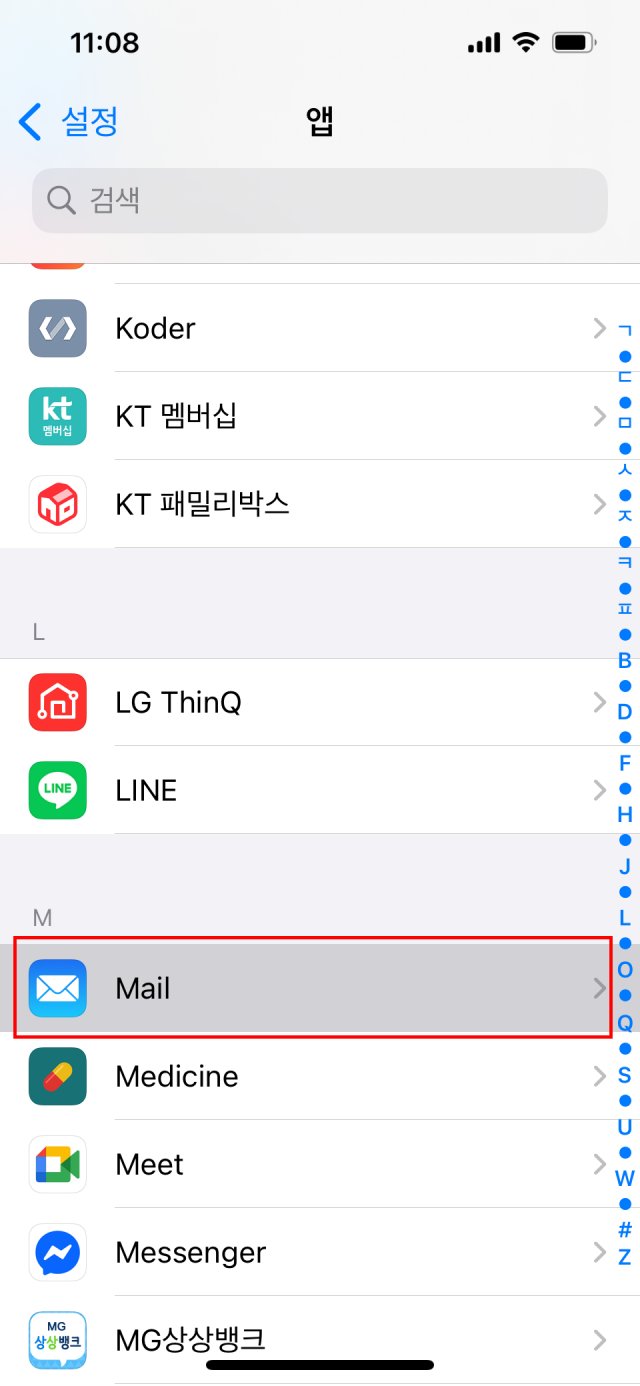Jump to letter B in index

625,660
